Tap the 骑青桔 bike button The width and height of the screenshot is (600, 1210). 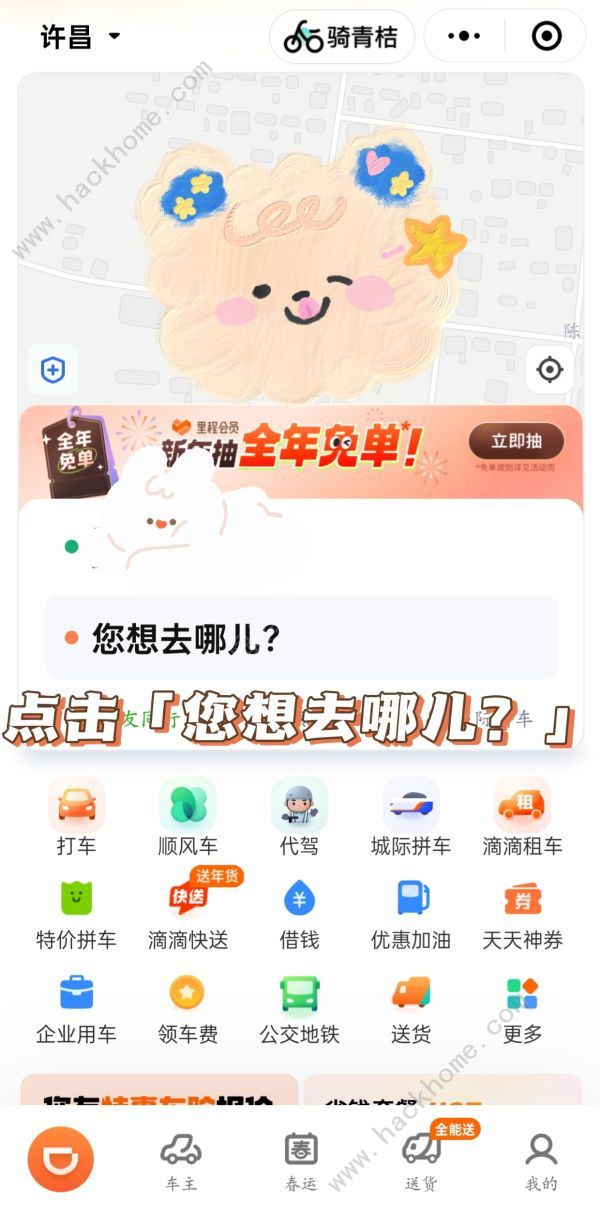click(341, 37)
